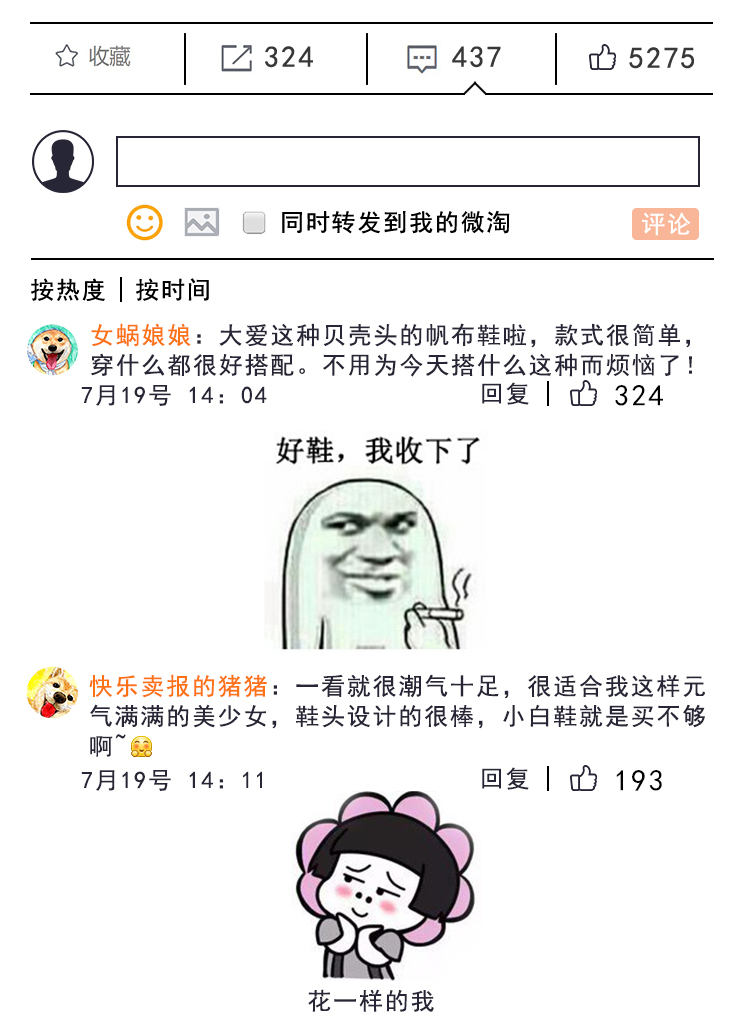750x1031 pixels.
Task: Like 快乐卖报的猪猪's comment
Action: tap(584, 780)
